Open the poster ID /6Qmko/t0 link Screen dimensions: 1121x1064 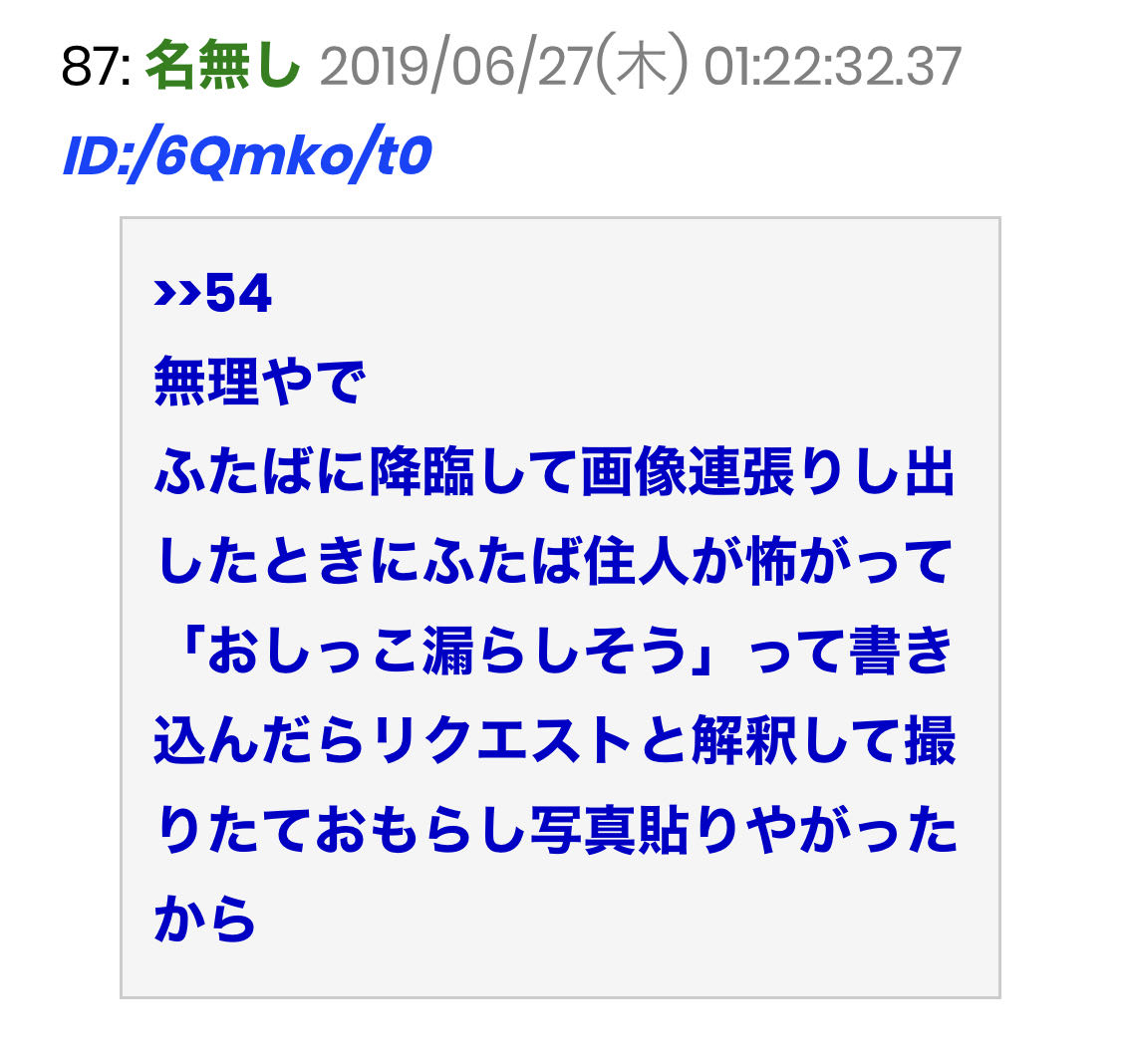pyautogui.click(x=247, y=157)
